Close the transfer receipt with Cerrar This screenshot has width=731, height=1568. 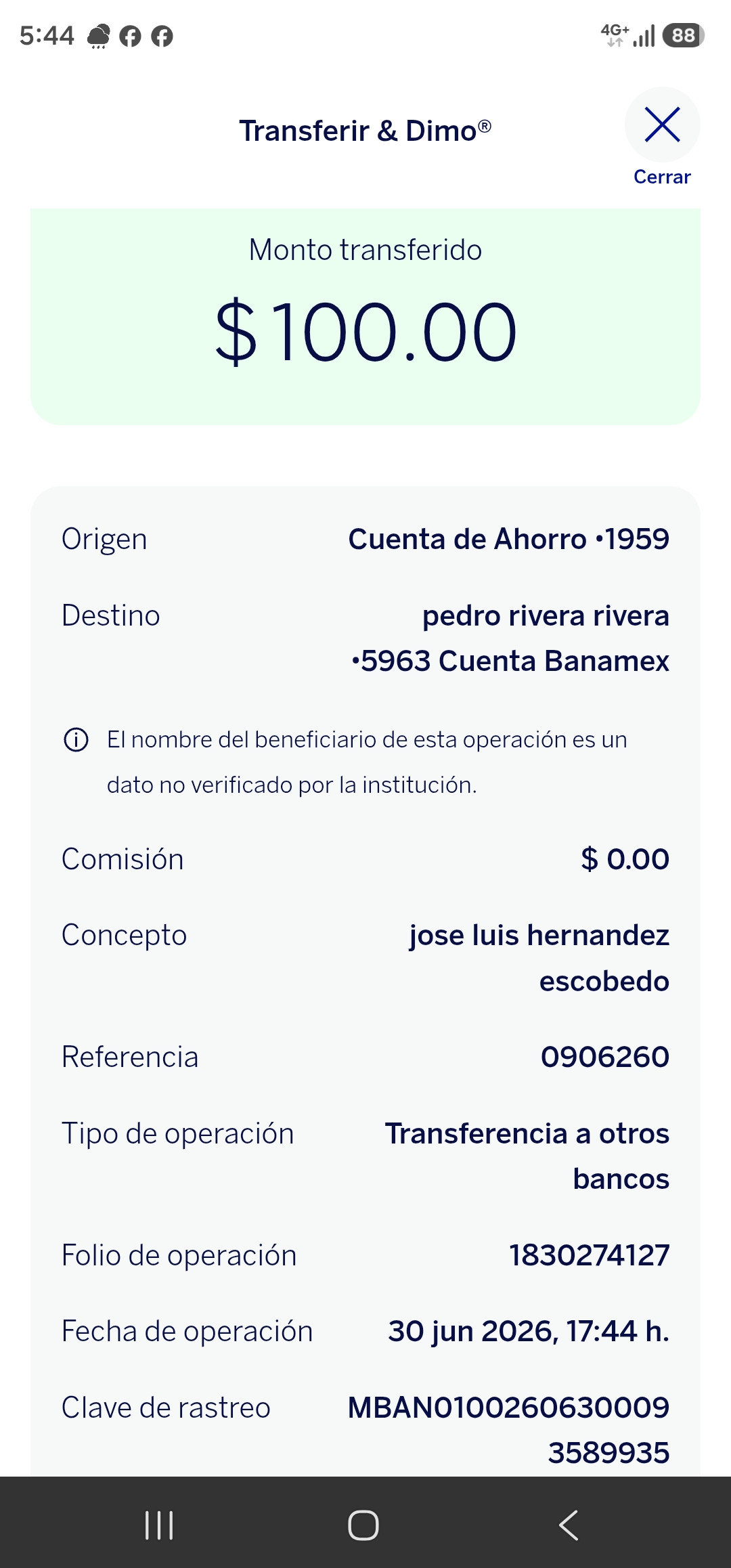click(662, 137)
